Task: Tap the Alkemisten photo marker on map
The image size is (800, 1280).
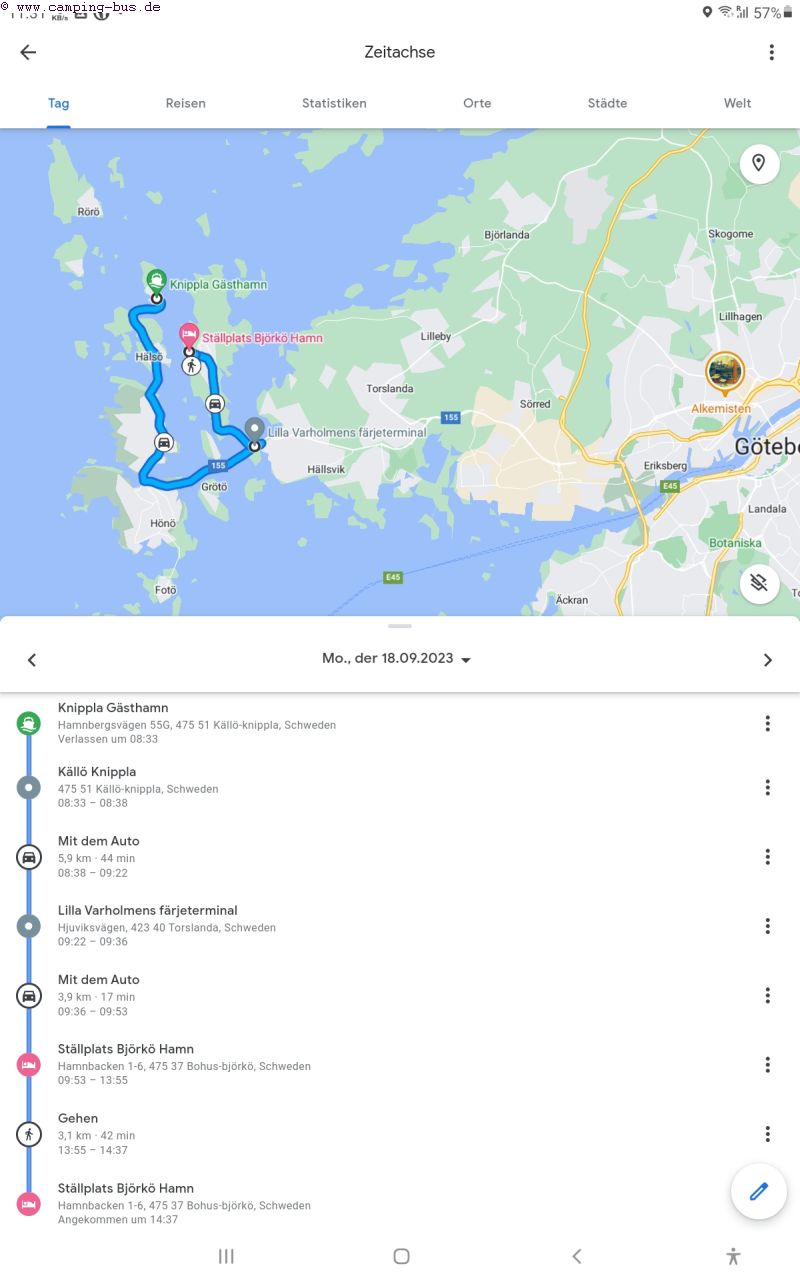Action: coord(722,373)
